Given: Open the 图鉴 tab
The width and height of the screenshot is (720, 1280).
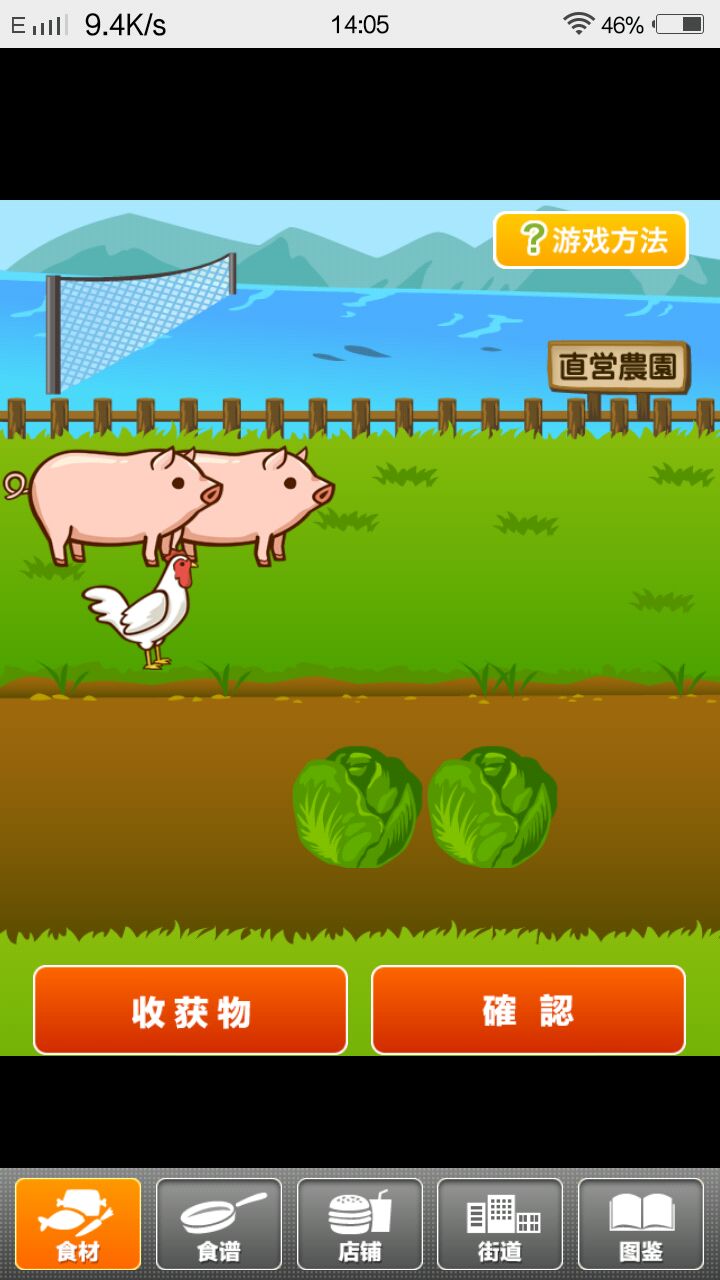Looking at the screenshot, I should [641, 1224].
